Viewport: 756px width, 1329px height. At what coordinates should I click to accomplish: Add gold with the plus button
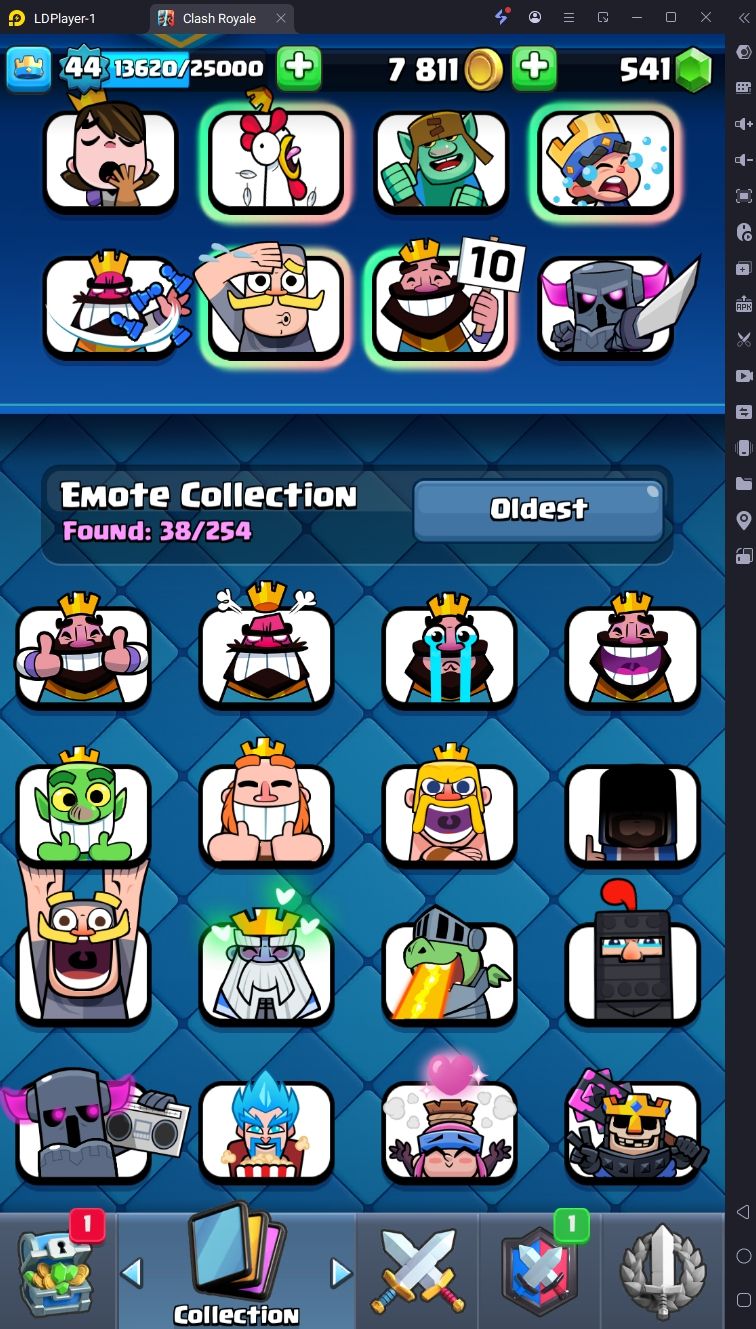534,68
